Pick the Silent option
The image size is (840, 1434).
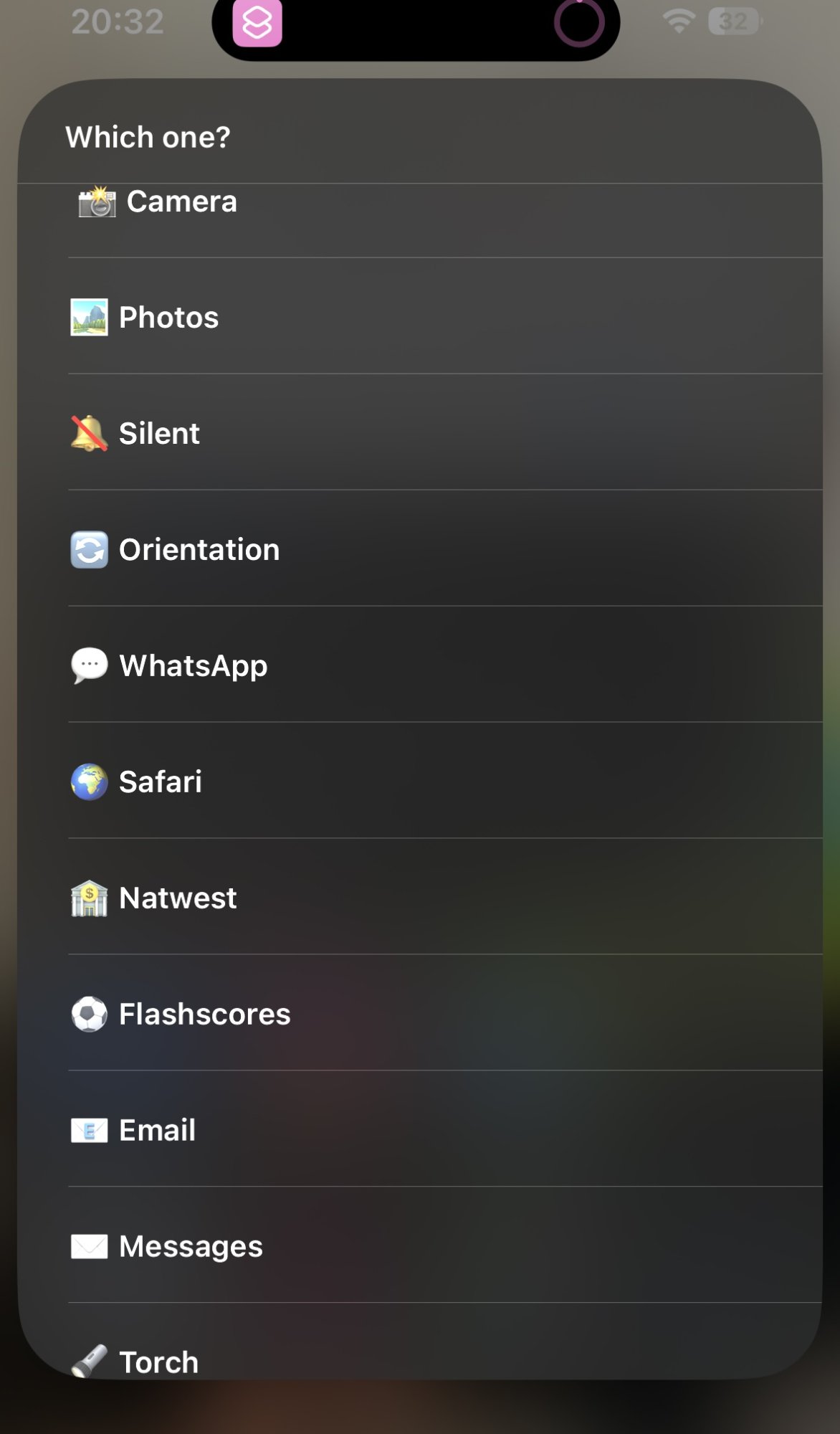159,434
